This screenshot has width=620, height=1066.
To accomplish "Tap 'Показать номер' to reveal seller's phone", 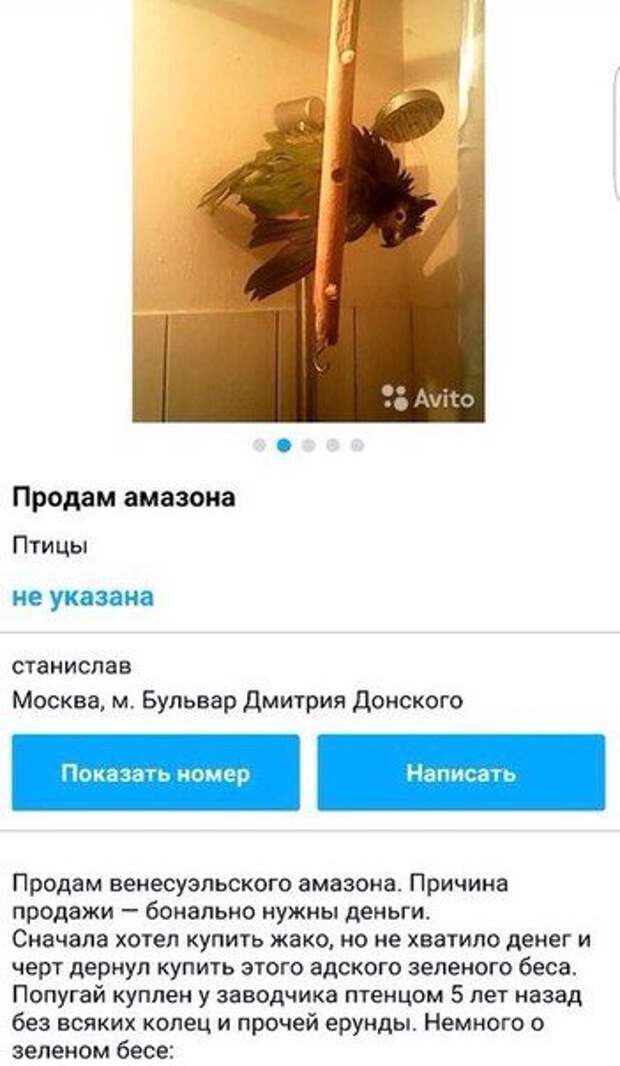I will 155,772.
